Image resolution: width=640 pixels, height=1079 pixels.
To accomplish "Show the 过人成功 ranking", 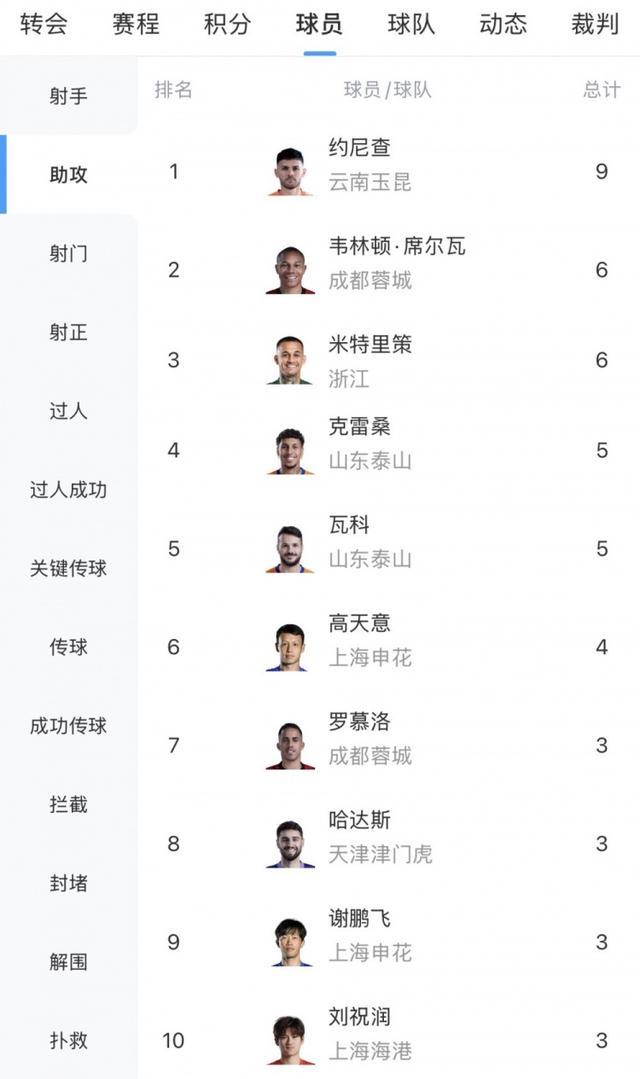I will point(68,489).
